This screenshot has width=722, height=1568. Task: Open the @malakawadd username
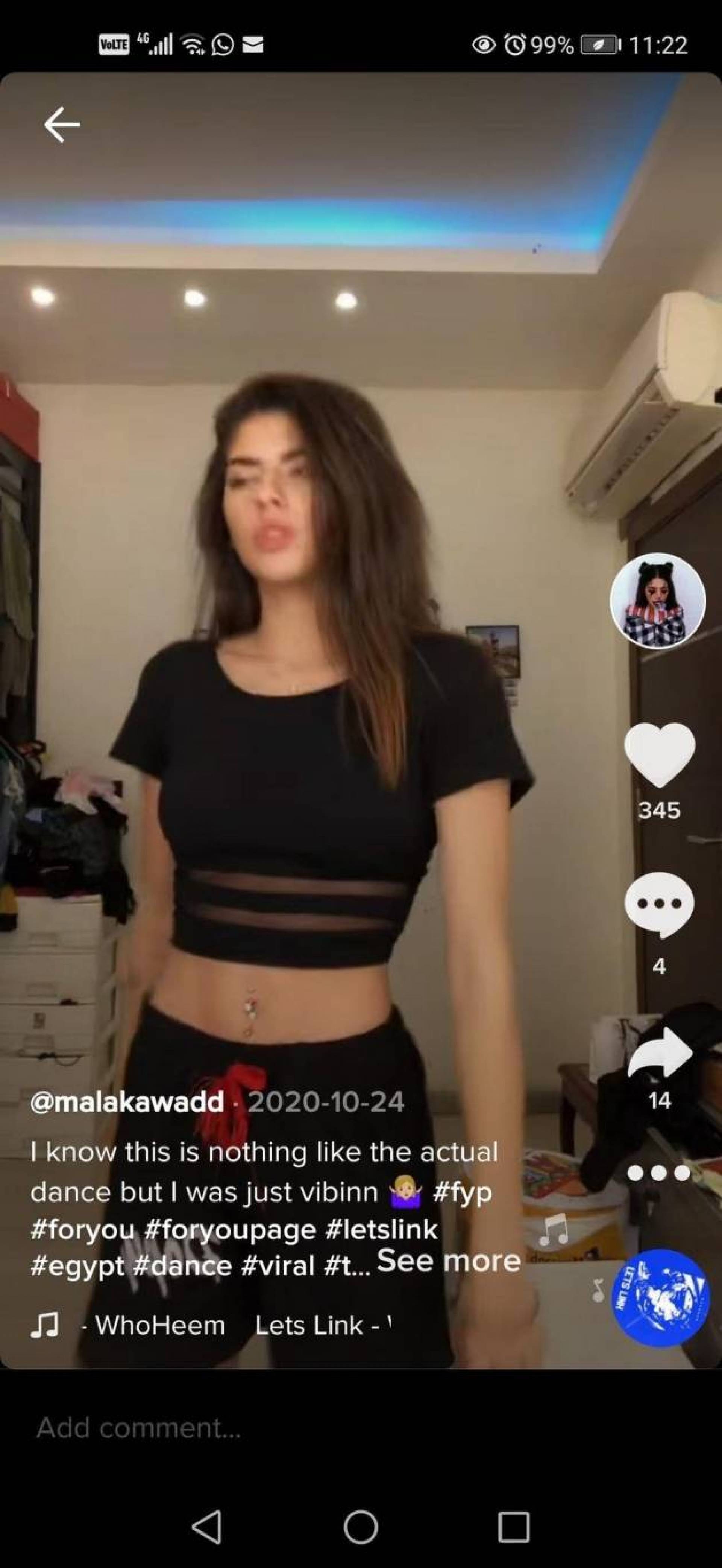127,1103
